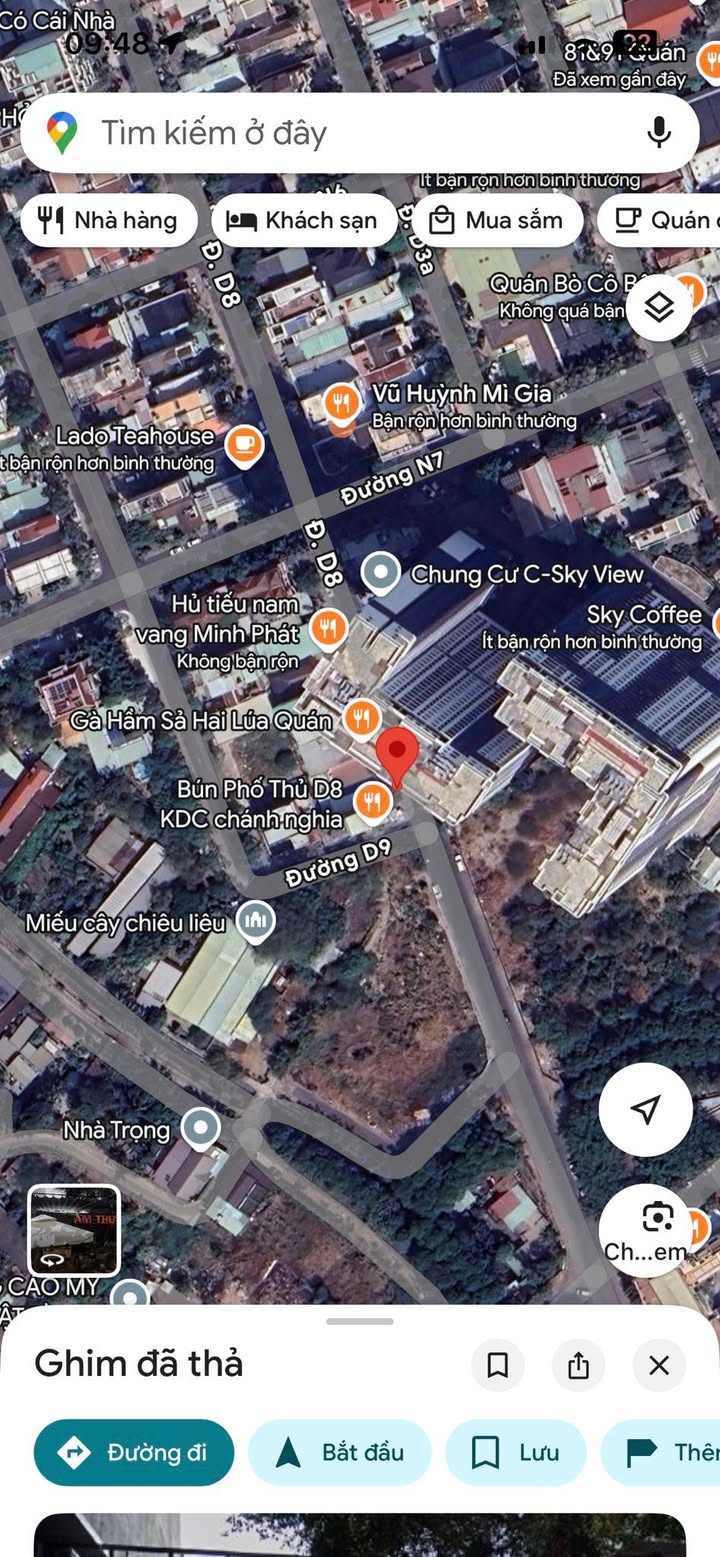
Task: Center map on my current location
Action: (646, 1109)
